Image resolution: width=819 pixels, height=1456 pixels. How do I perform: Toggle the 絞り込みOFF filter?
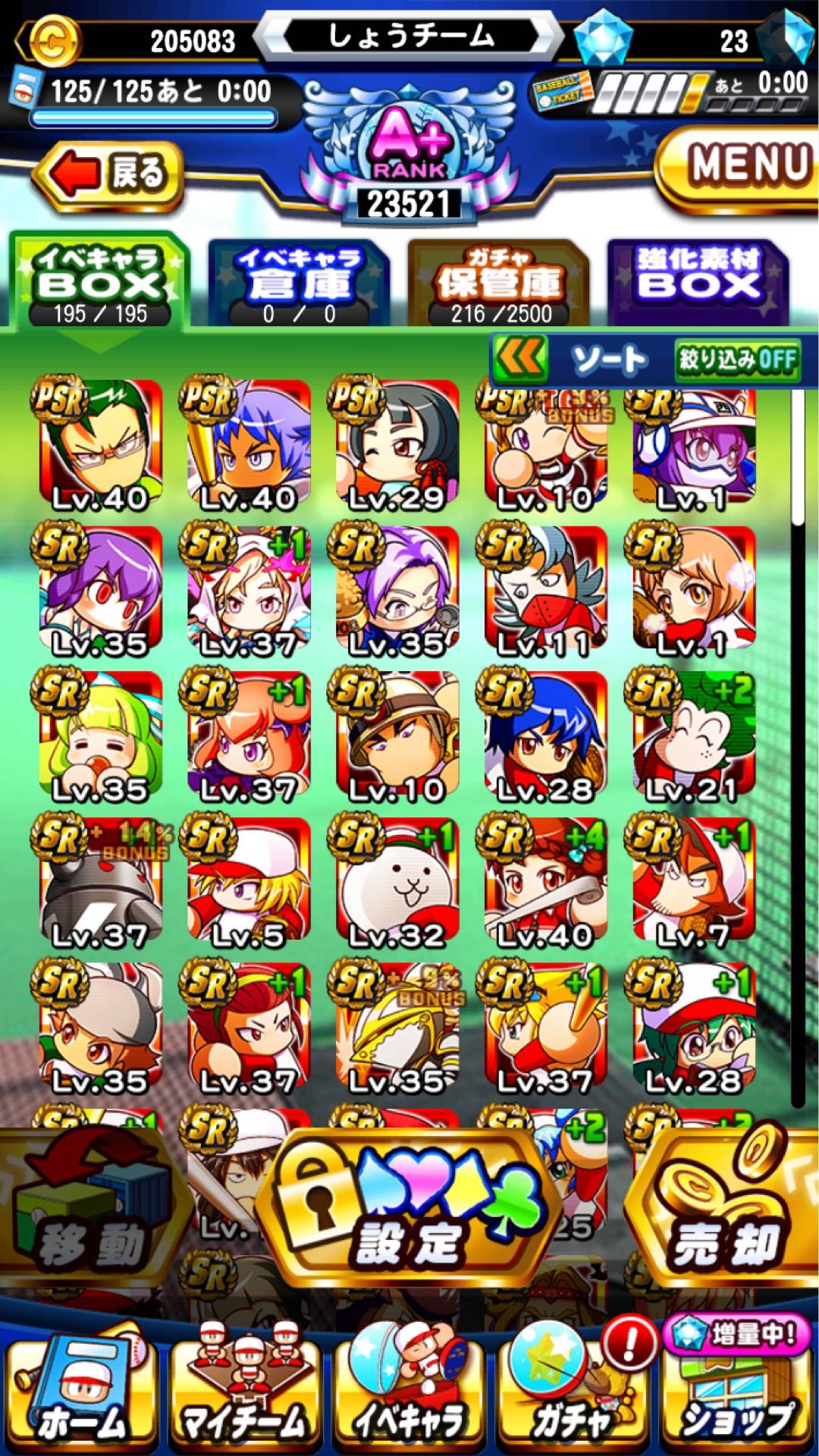tap(737, 359)
